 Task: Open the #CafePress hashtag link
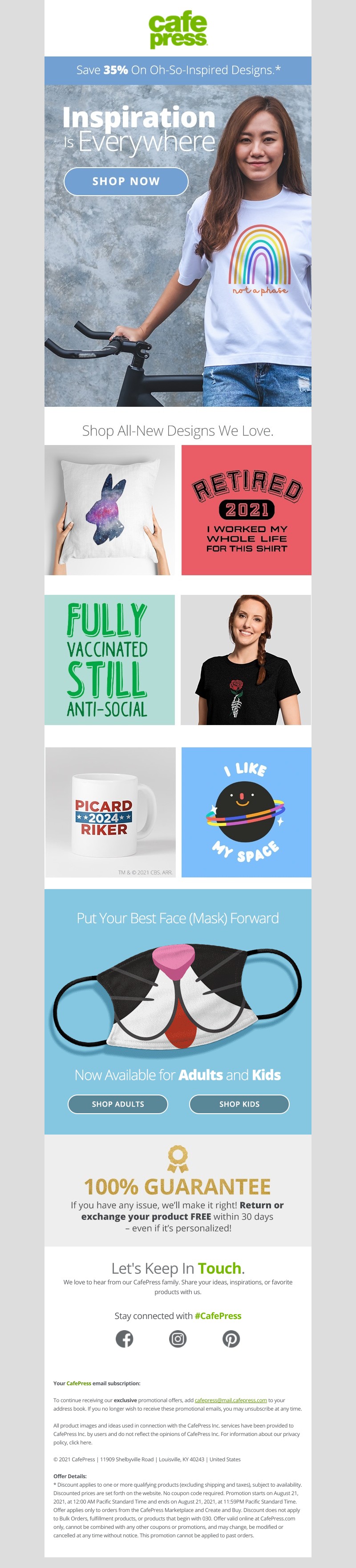(218, 1315)
